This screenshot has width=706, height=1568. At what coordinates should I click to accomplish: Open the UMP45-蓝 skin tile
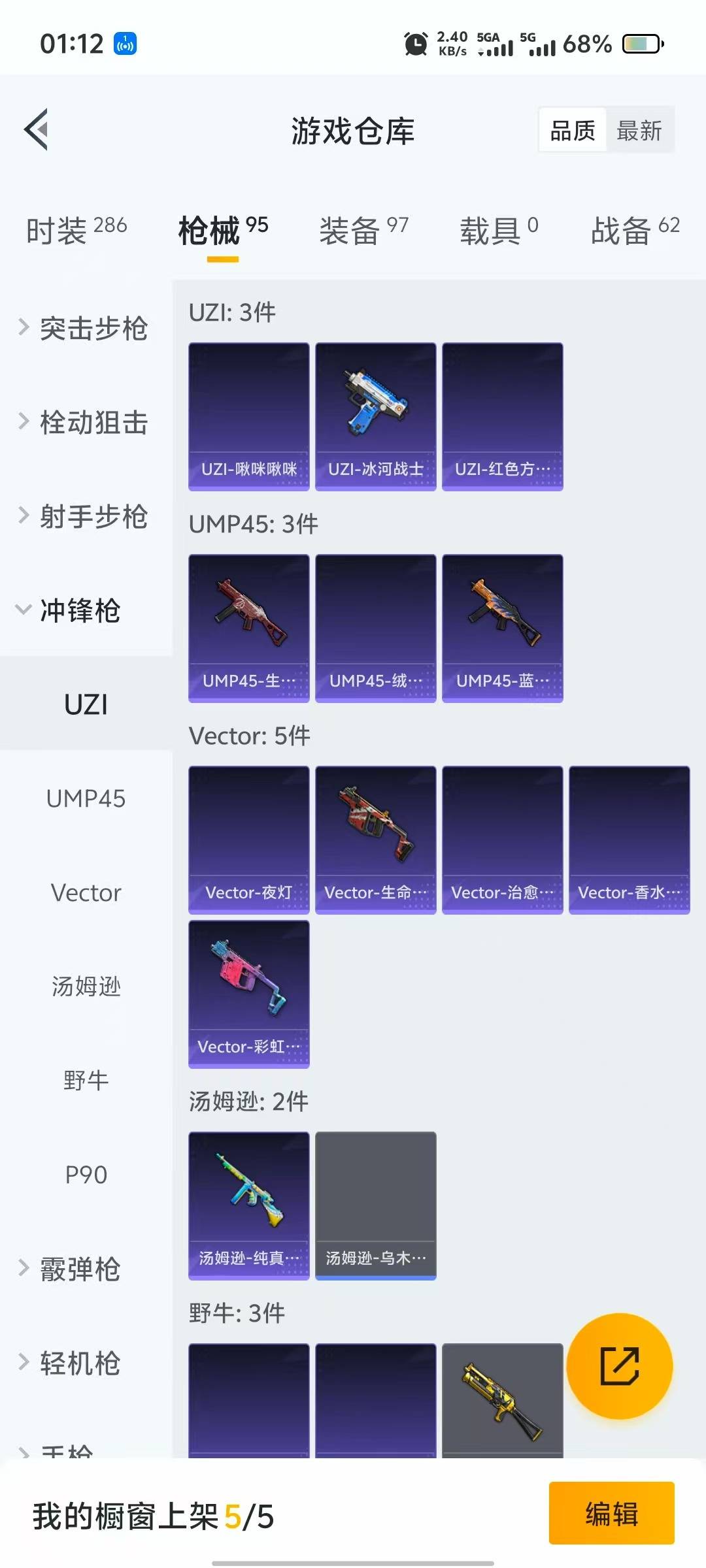click(x=502, y=629)
